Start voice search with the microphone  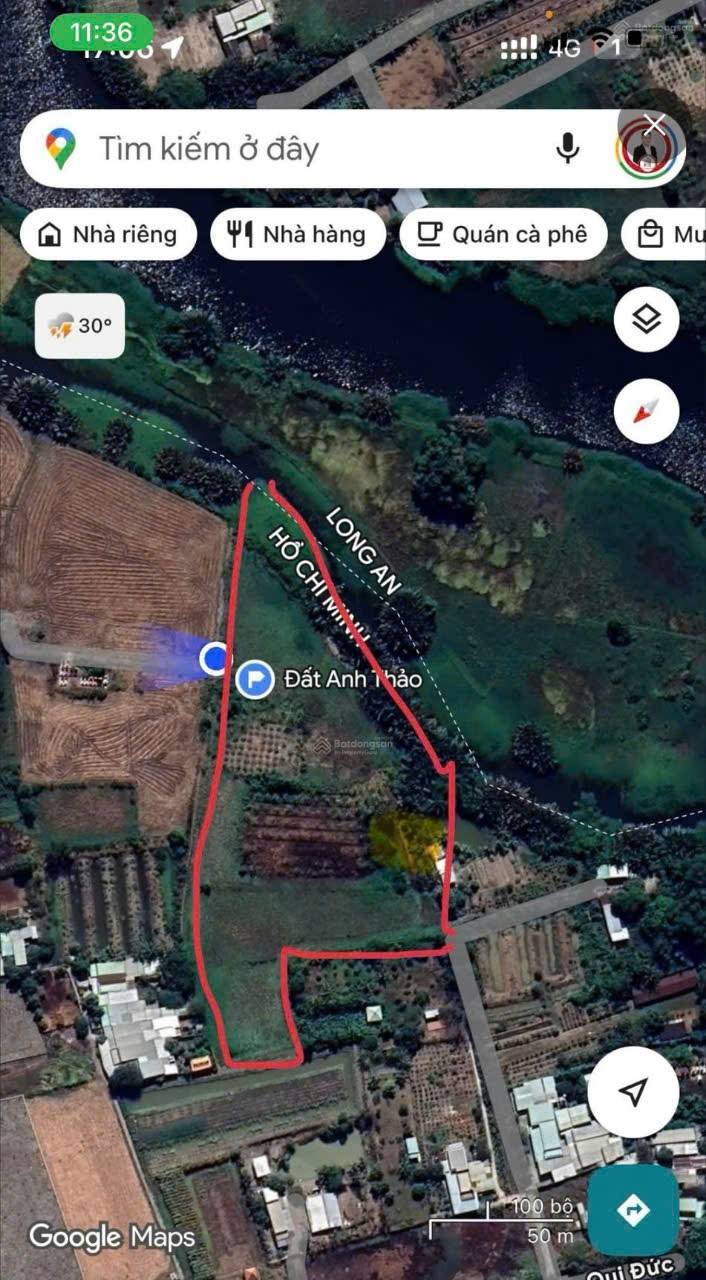567,149
